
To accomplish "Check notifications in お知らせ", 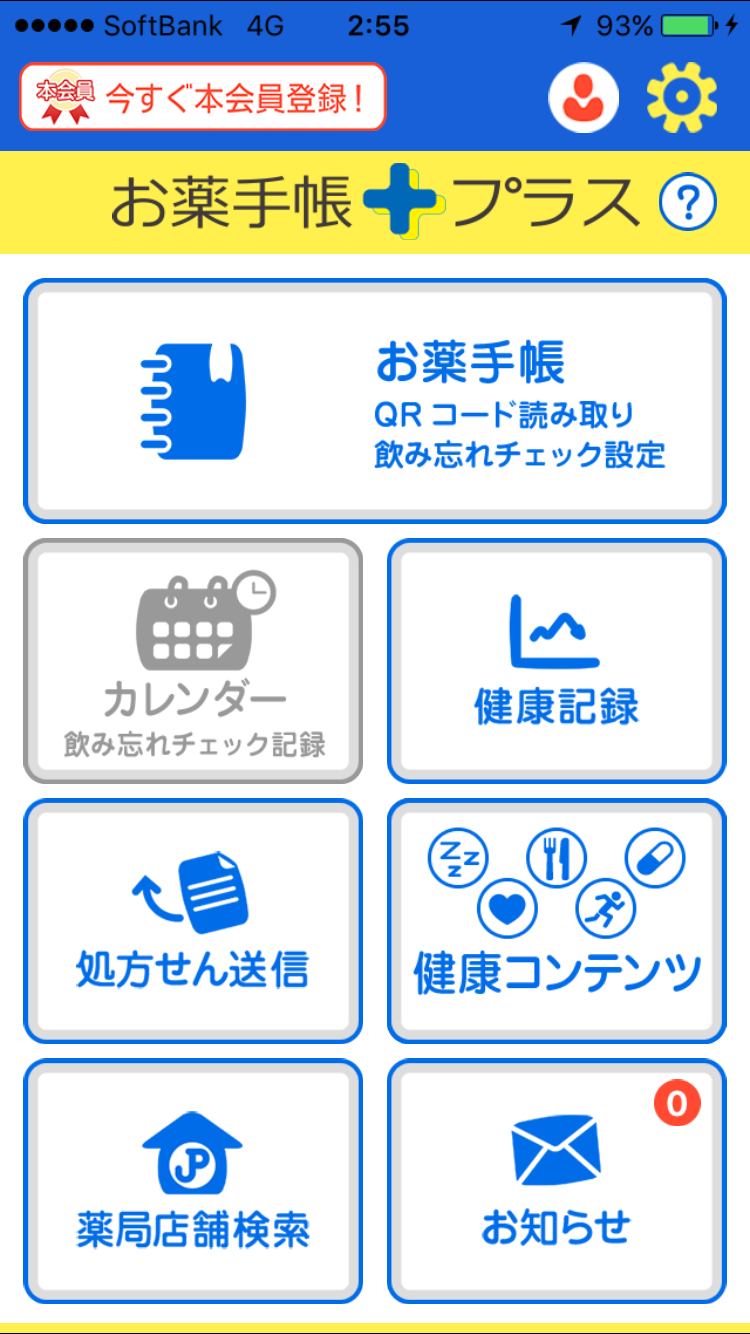I will (x=556, y=1180).
